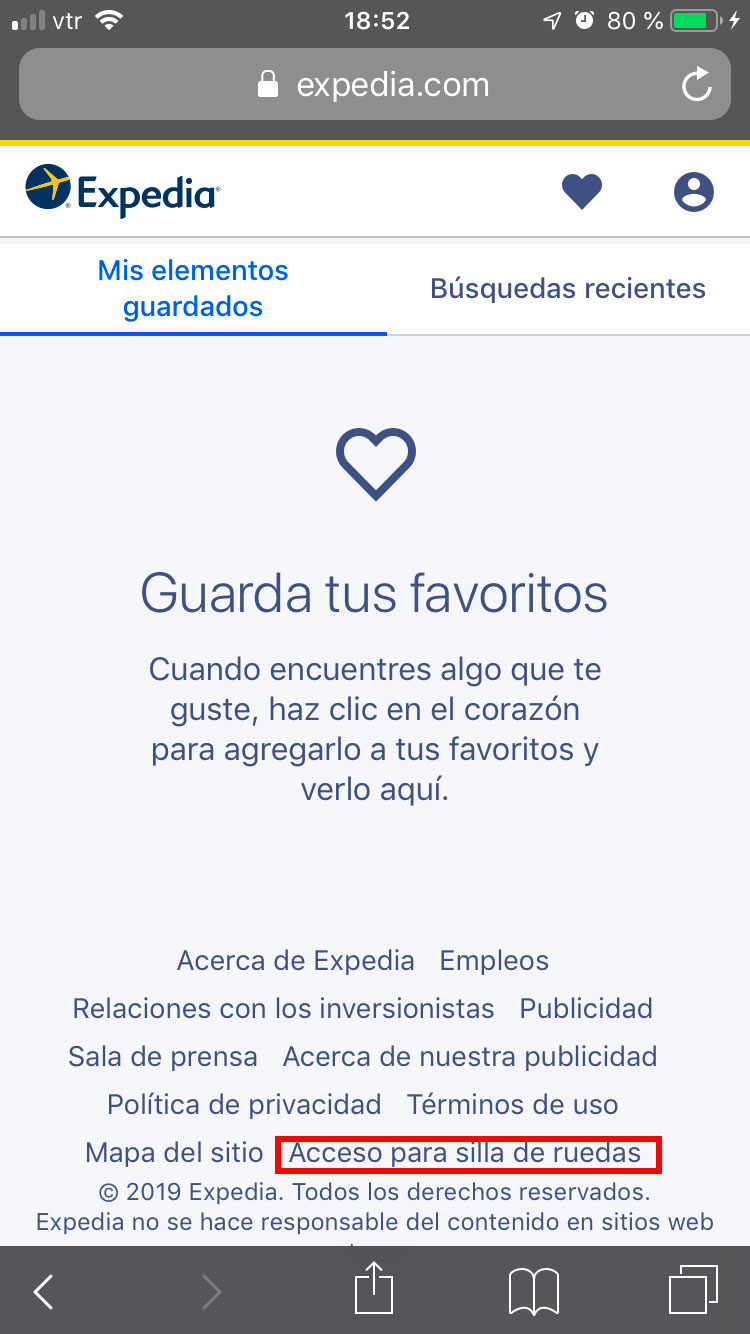This screenshot has height=1334, width=750.
Task: Open Mapa del sitio link
Action: tap(174, 1153)
